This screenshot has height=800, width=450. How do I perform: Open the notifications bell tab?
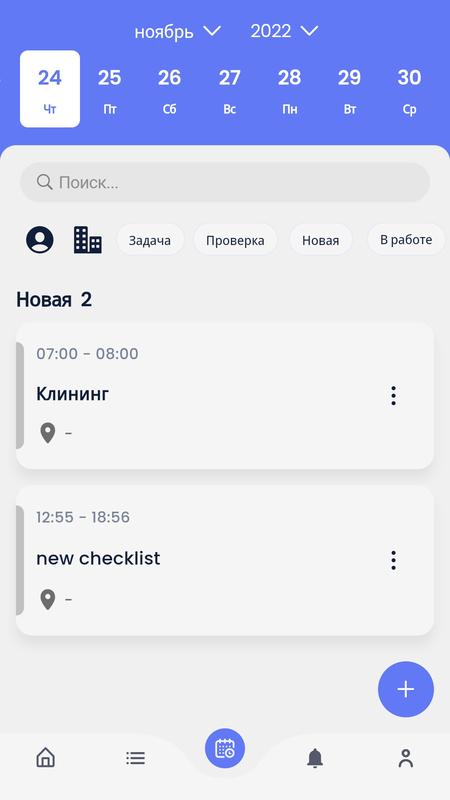(315, 758)
